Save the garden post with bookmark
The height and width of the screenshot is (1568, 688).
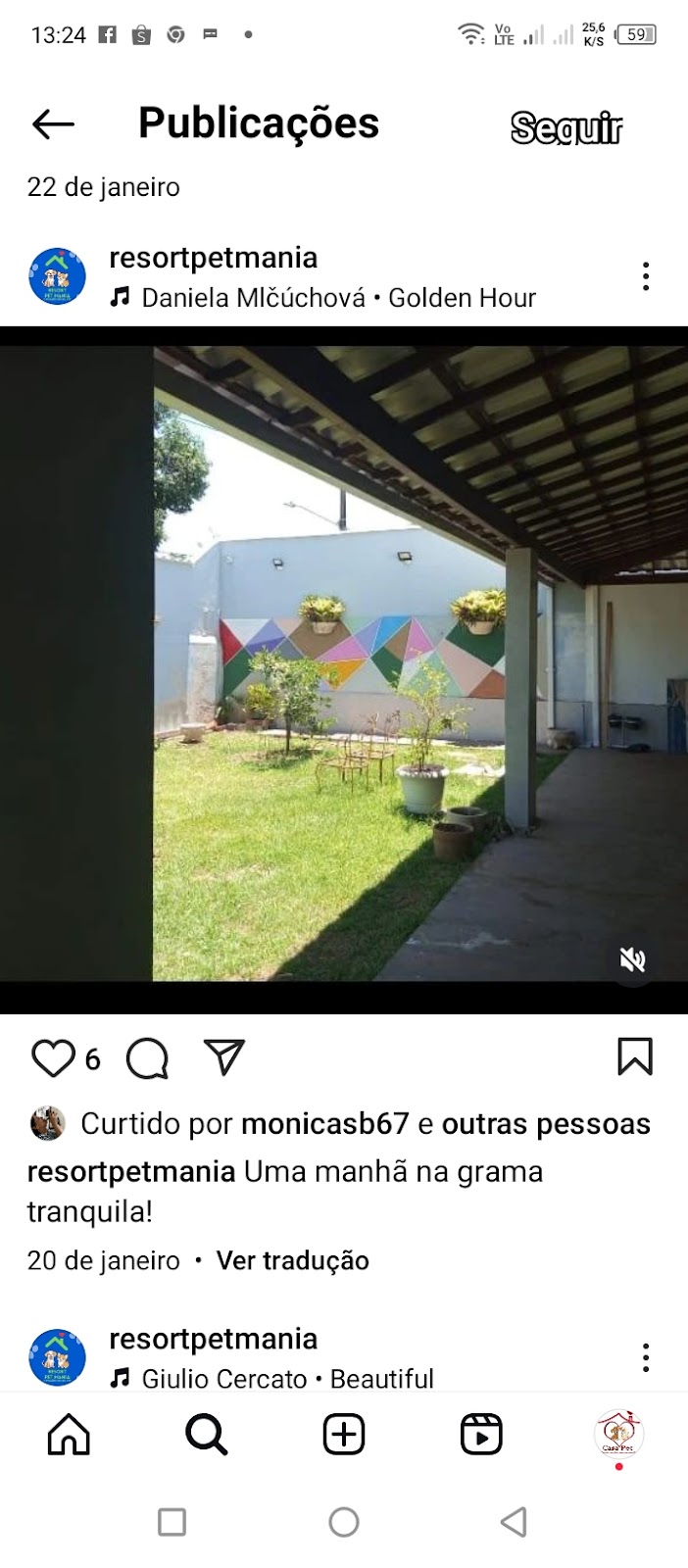tap(635, 1057)
